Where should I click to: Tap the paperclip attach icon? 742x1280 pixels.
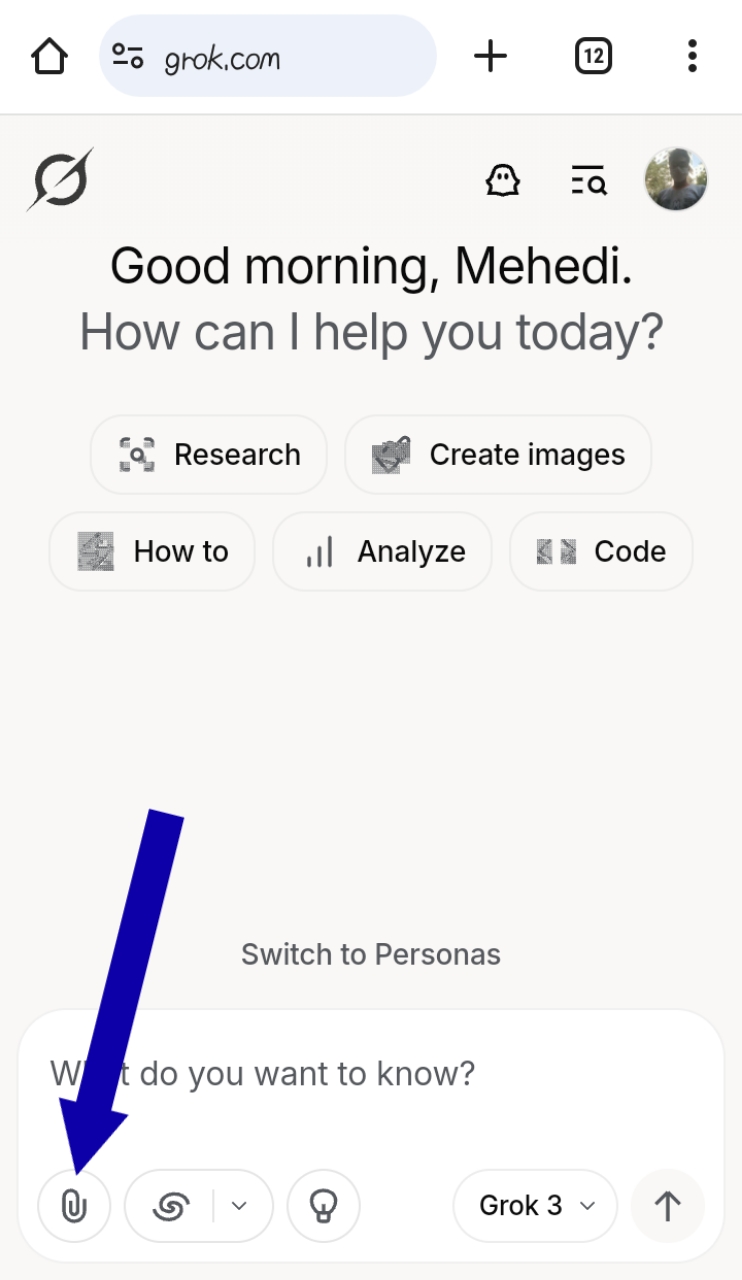pos(74,1206)
